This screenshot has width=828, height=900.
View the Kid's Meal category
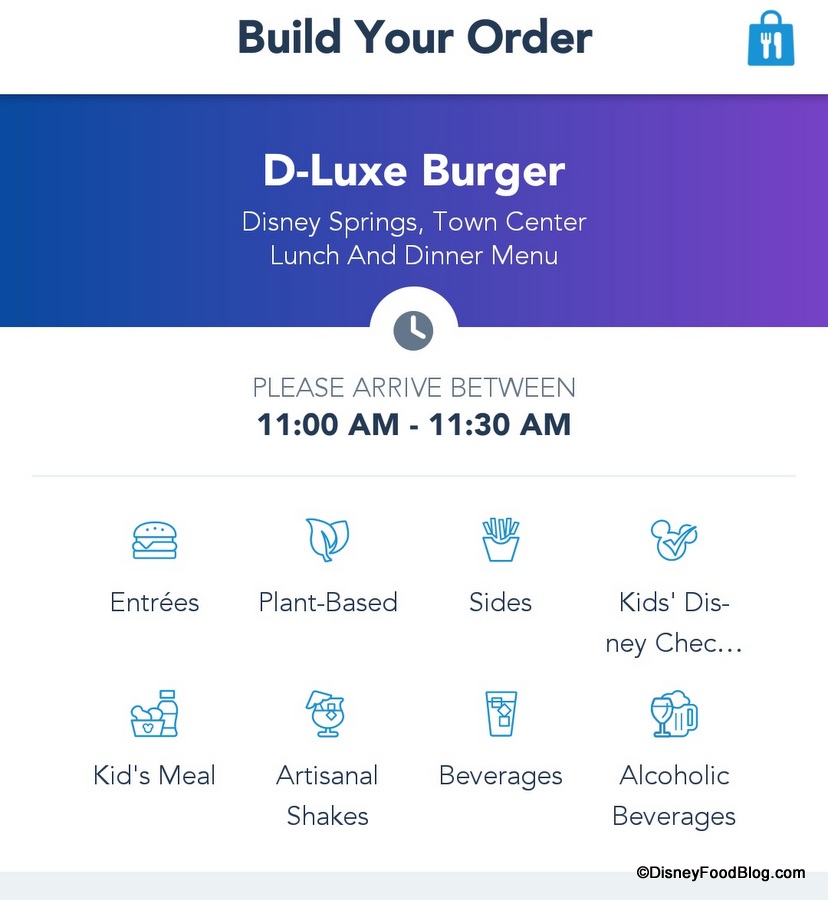coord(154,738)
